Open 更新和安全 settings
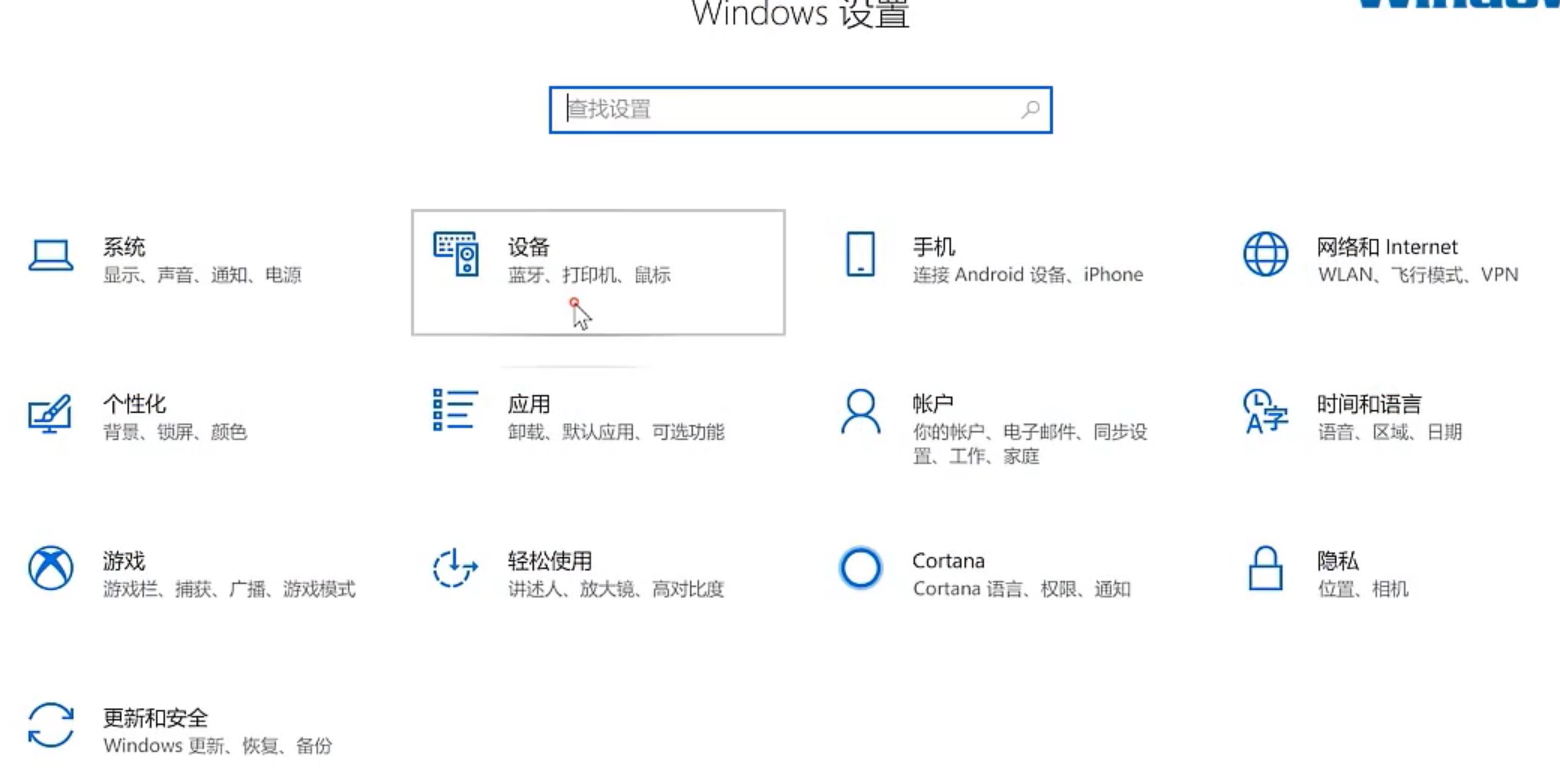This screenshot has width=1560, height=772. (x=156, y=718)
